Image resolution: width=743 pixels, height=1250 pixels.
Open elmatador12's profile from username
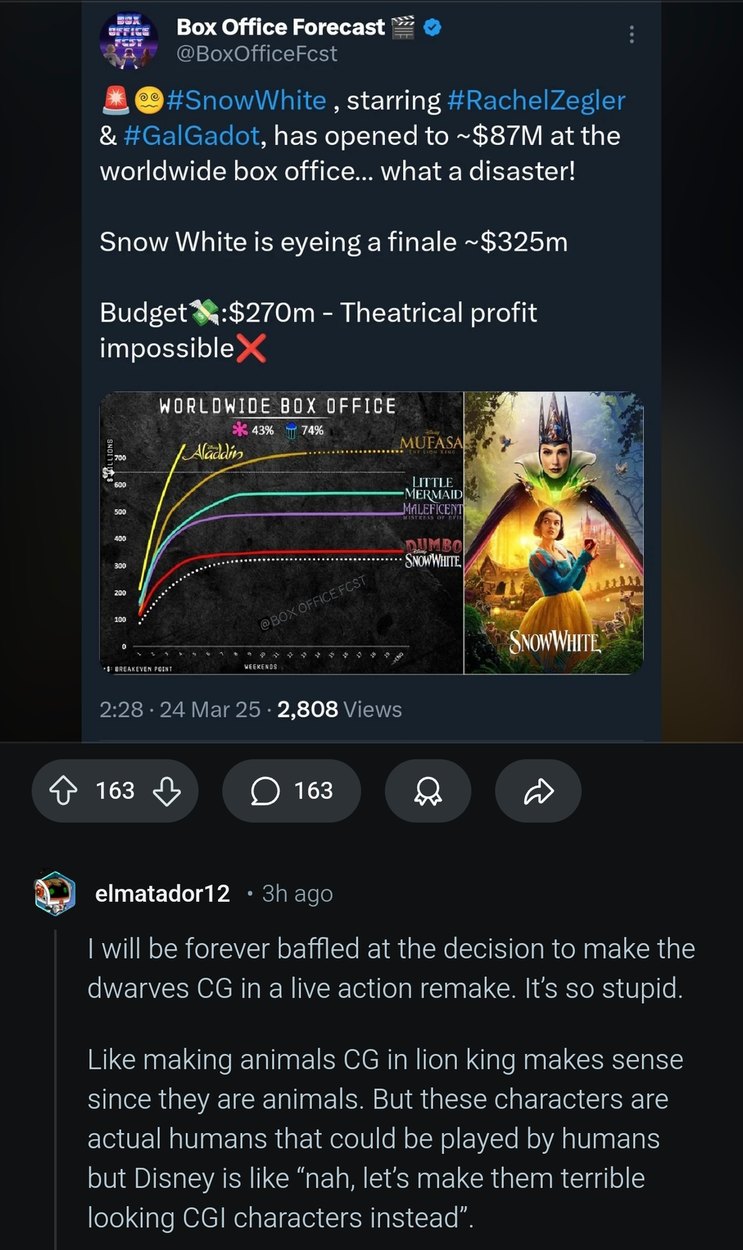click(162, 893)
